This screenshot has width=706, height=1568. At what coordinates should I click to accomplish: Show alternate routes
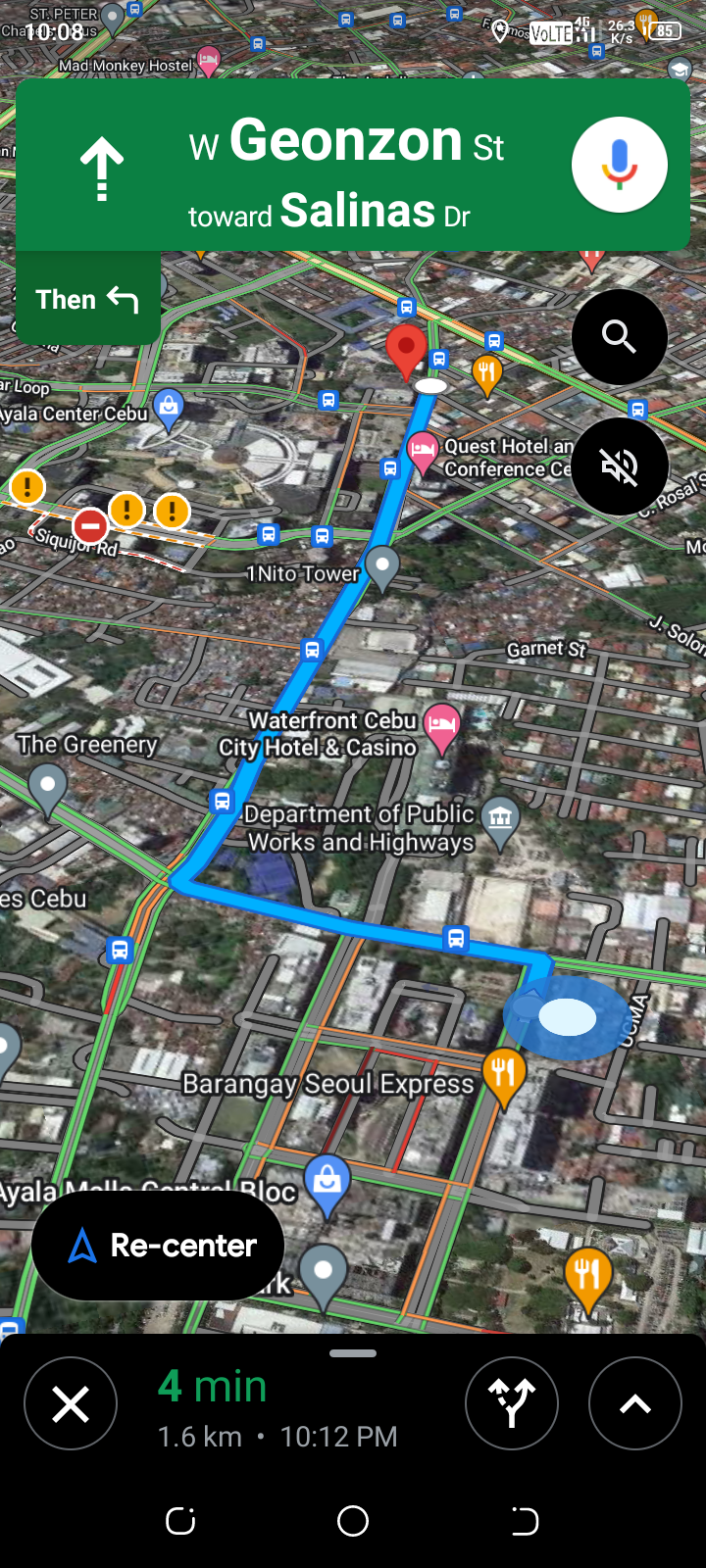coord(511,1403)
